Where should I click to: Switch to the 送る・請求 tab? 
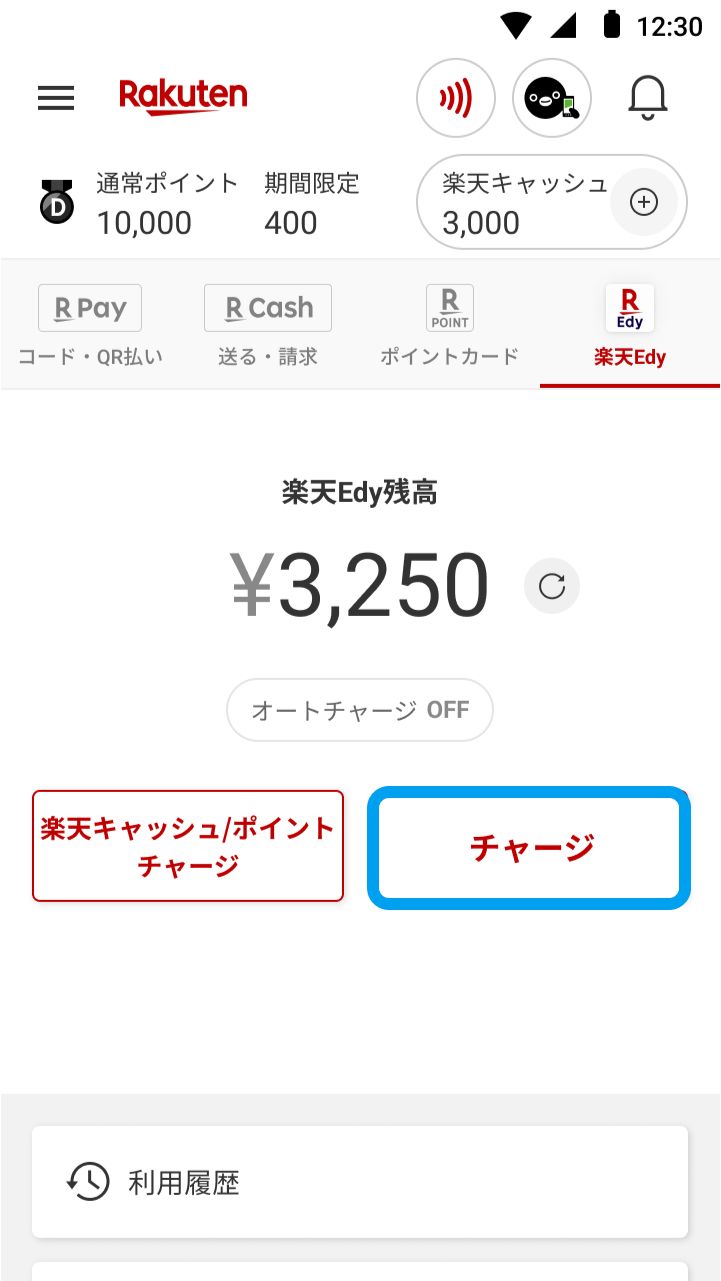click(x=268, y=326)
